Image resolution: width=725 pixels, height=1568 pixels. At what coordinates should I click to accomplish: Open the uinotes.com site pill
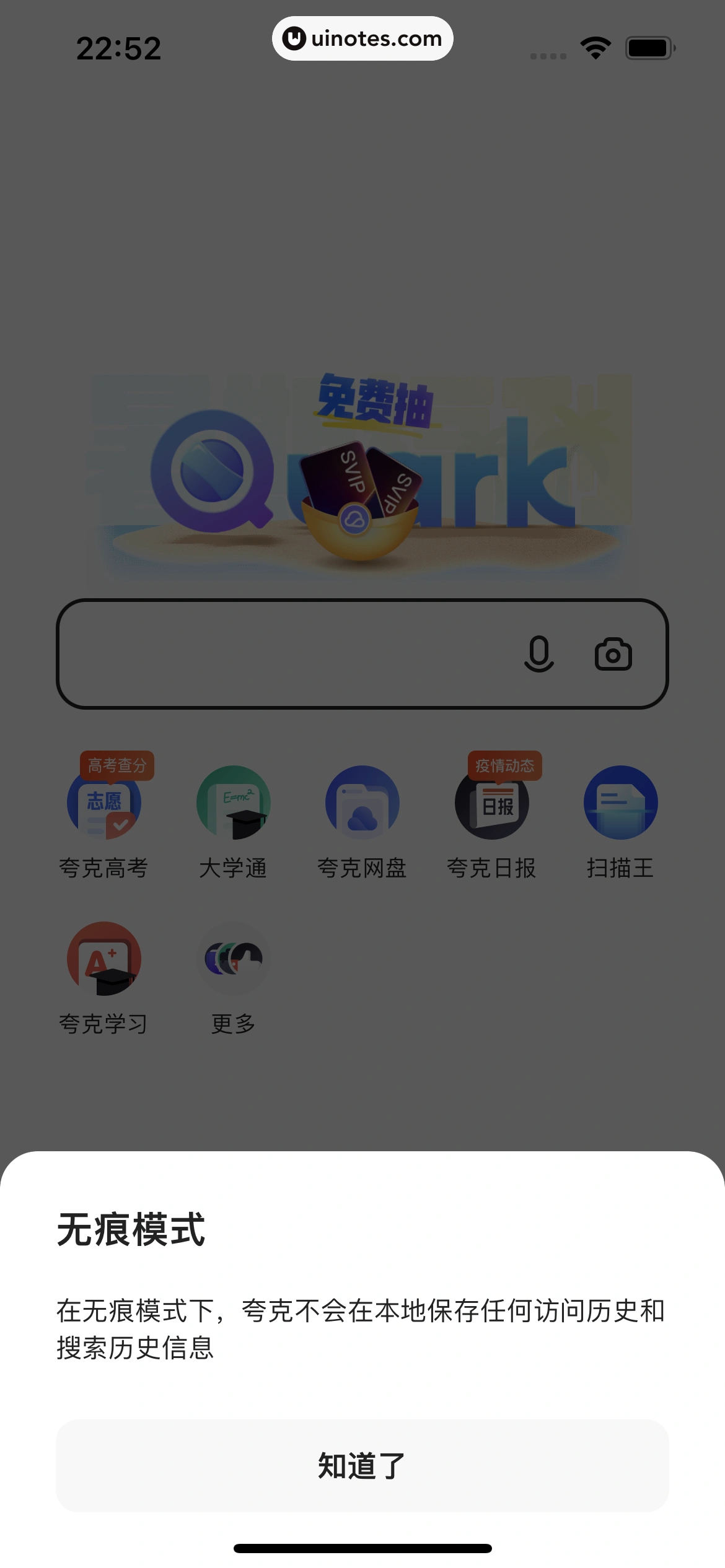point(362,38)
